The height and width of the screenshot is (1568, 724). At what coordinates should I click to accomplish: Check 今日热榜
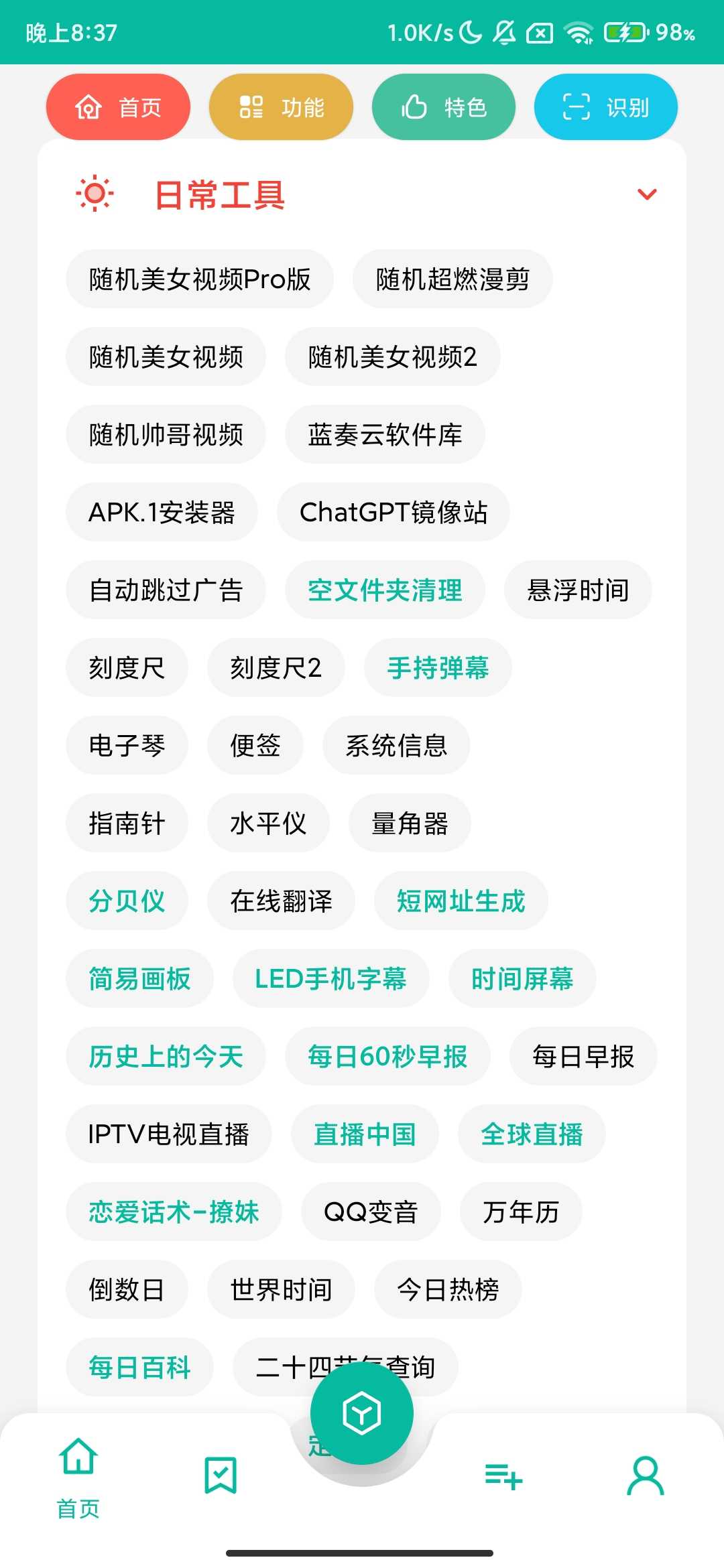tap(448, 1290)
